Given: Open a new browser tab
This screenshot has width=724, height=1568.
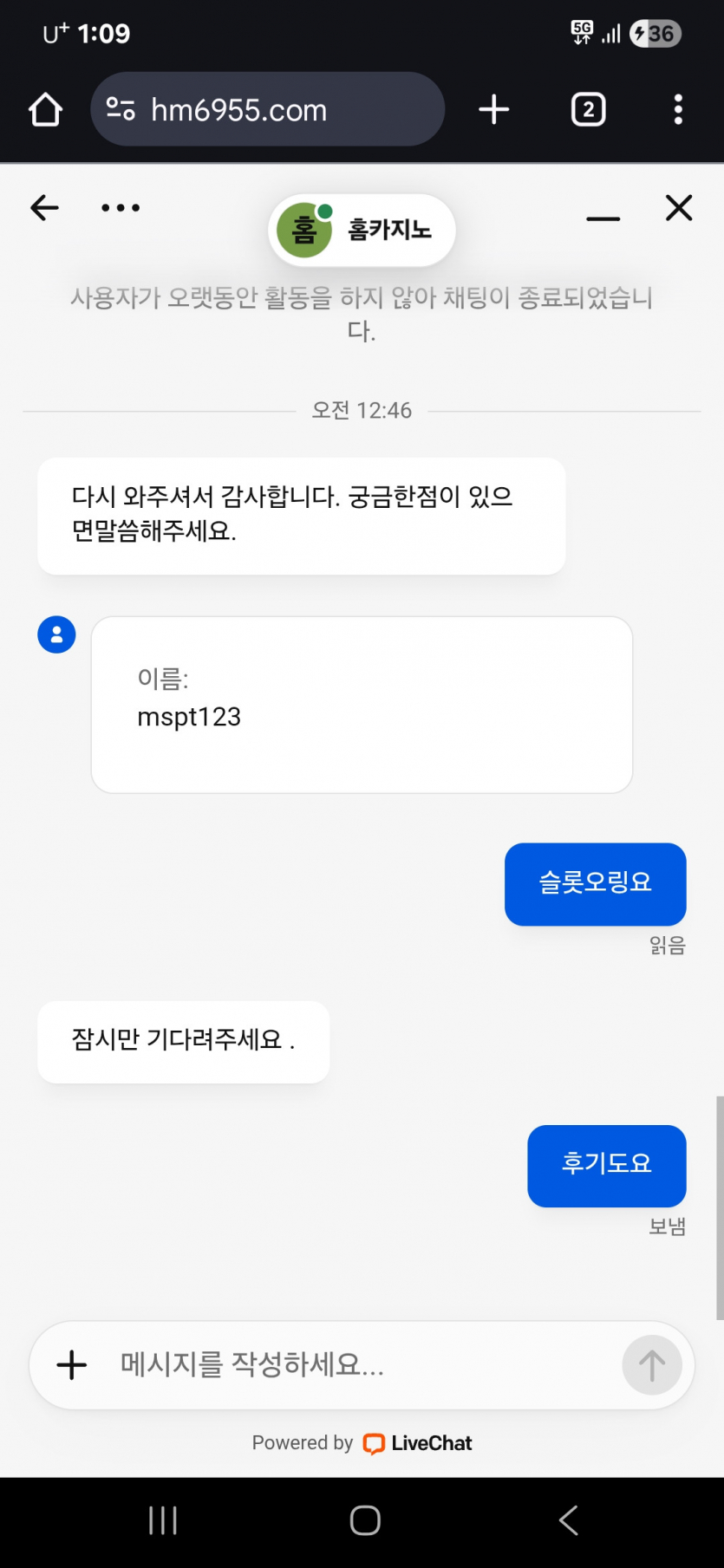Looking at the screenshot, I should click(x=494, y=110).
